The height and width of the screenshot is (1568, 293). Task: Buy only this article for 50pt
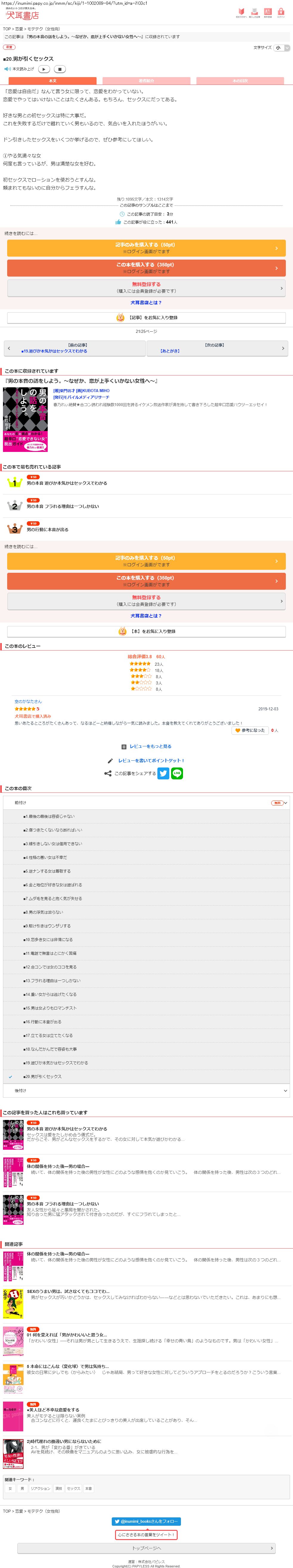coord(146,248)
